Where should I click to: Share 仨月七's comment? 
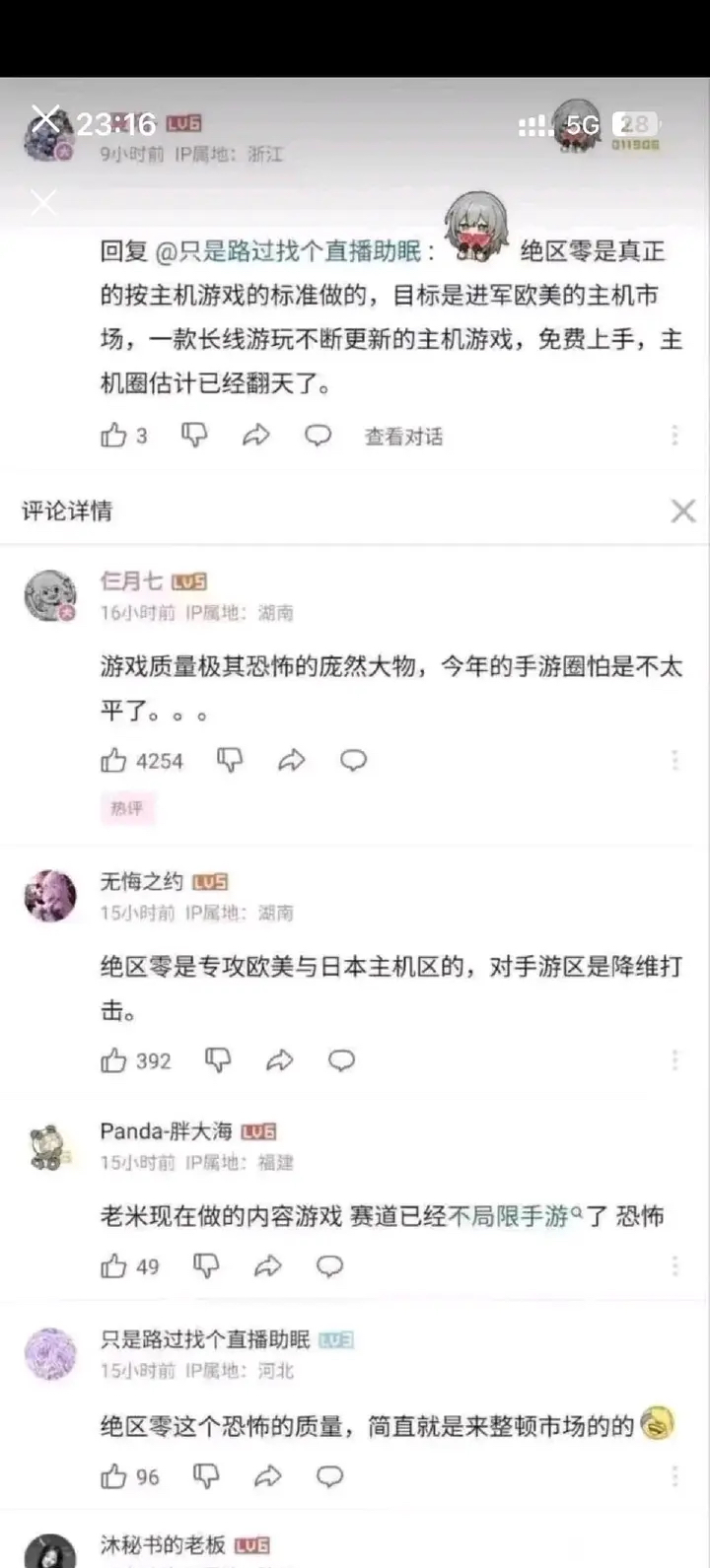(x=291, y=760)
